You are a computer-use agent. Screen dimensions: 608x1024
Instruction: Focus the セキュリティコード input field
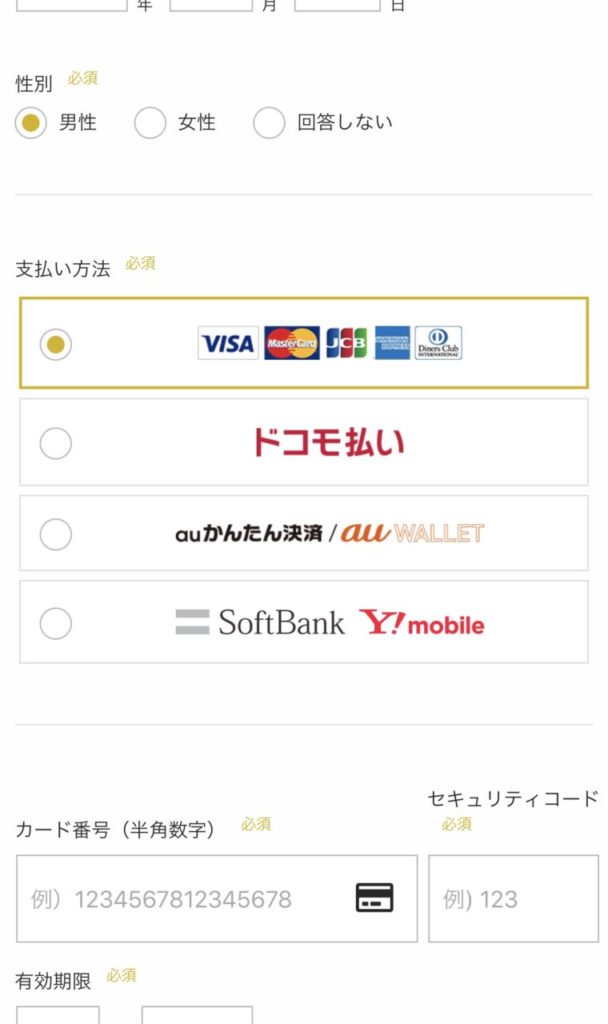pyautogui.click(x=513, y=898)
